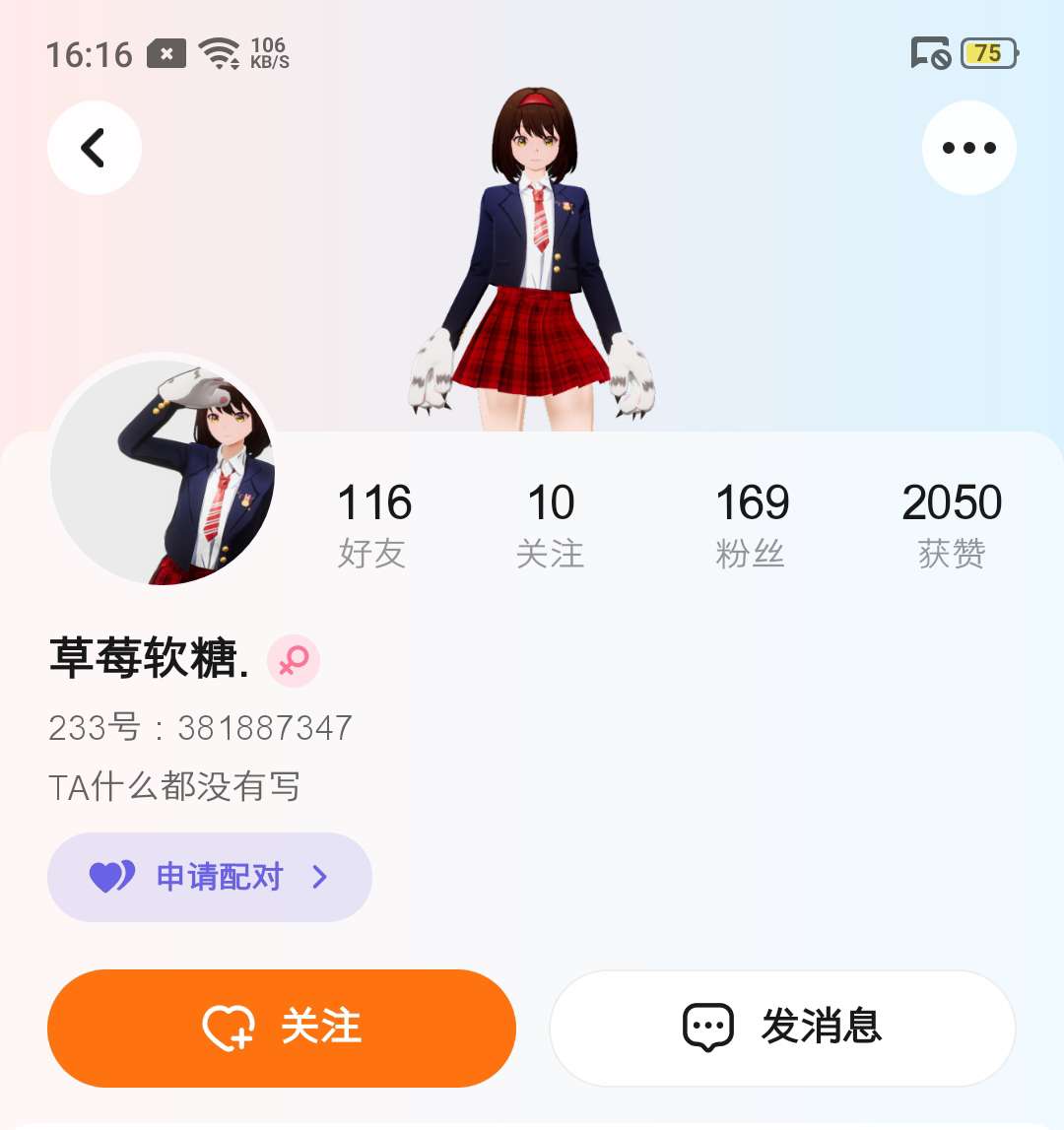
Task: Follow 草莓软糖 with the orange 关注 button
Action: (x=282, y=1028)
